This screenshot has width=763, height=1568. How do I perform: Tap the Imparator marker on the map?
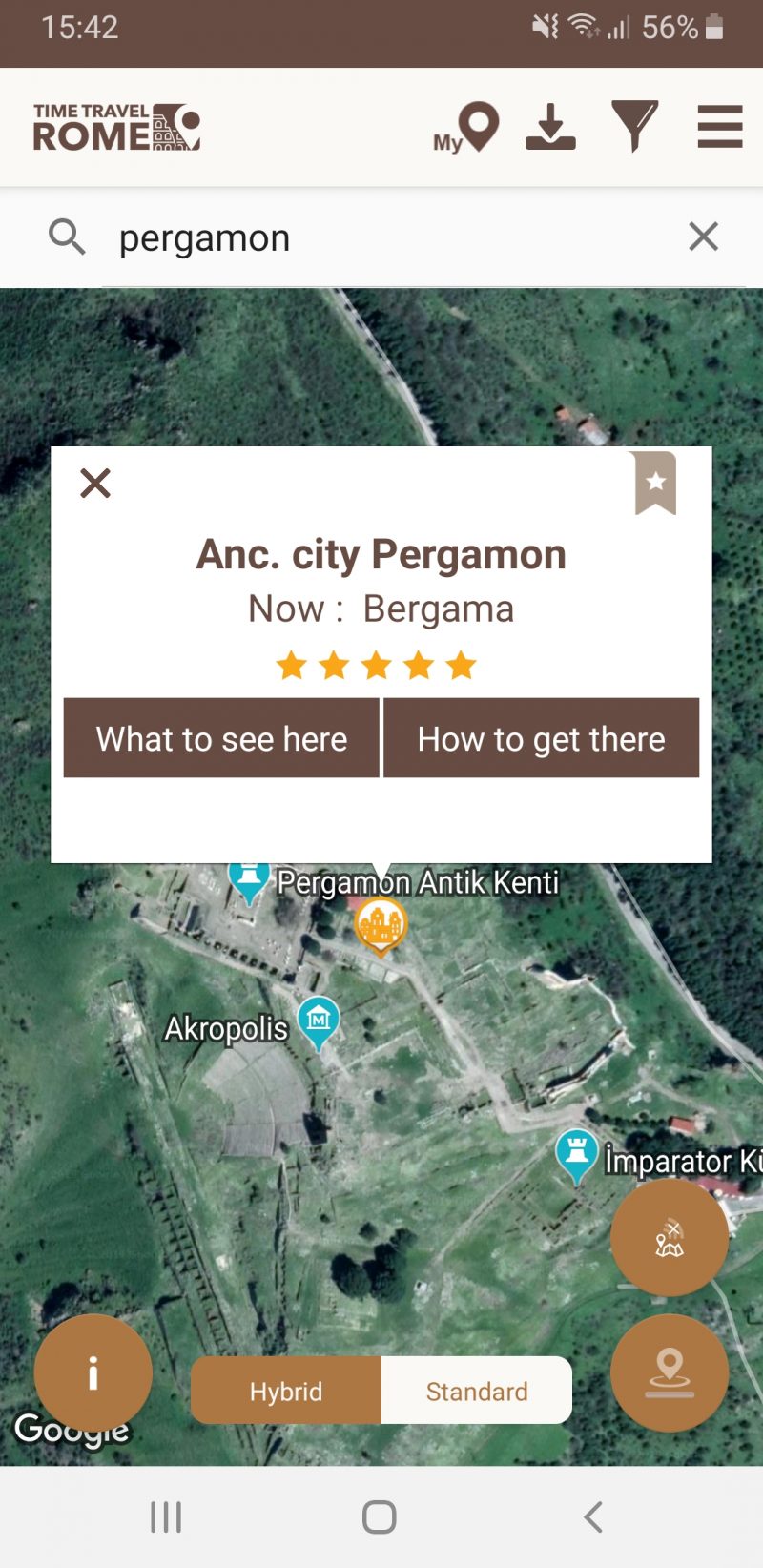[575, 1151]
